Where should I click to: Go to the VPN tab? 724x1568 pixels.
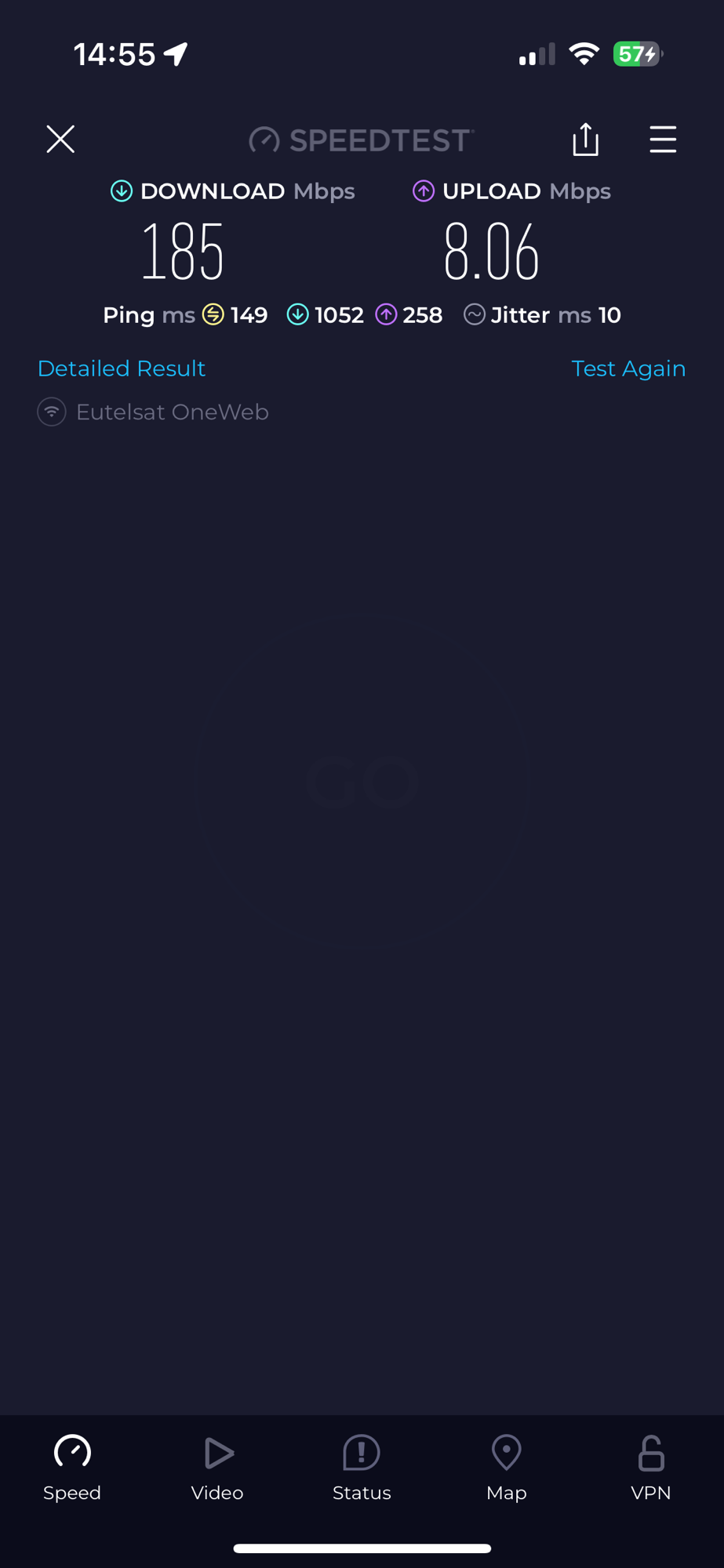tap(651, 1468)
